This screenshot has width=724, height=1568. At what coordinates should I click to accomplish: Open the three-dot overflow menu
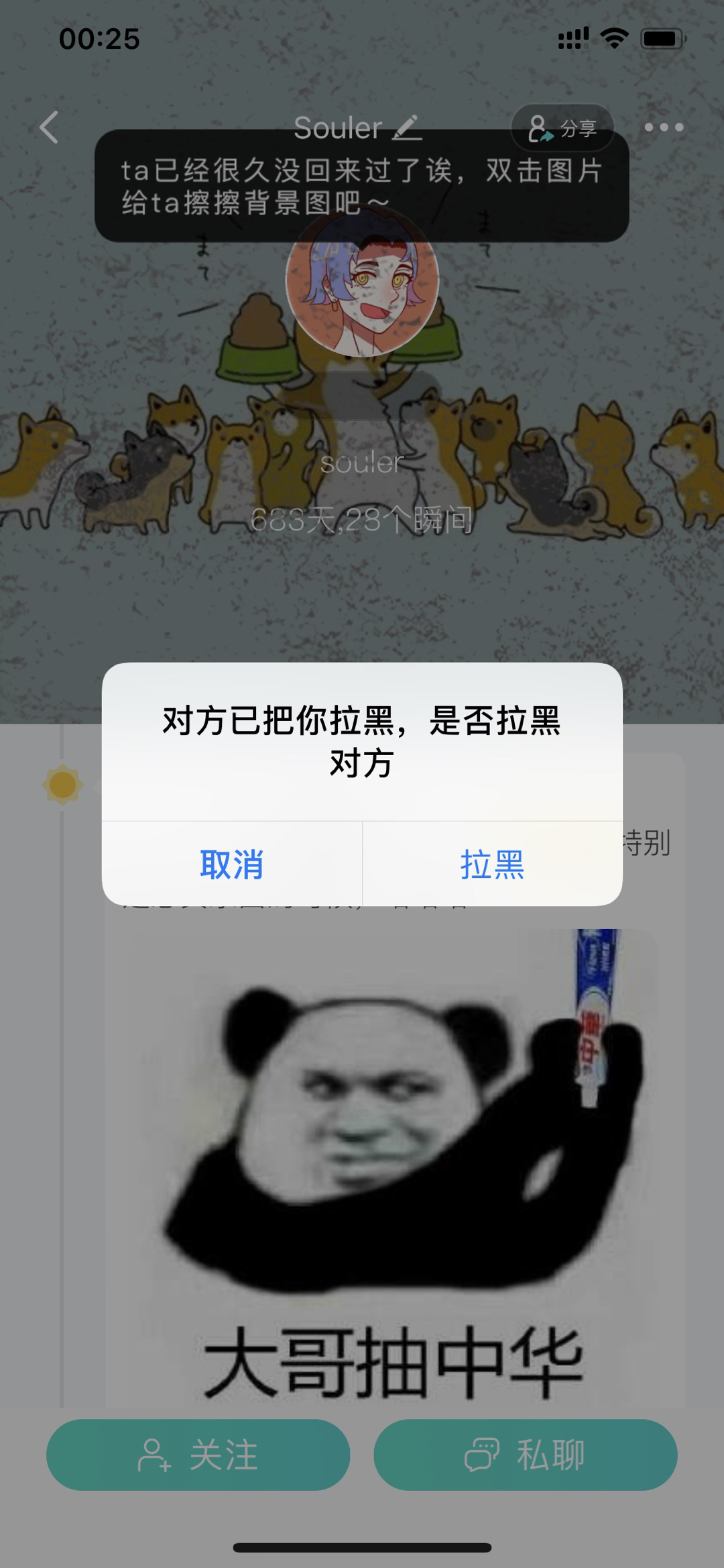(664, 127)
